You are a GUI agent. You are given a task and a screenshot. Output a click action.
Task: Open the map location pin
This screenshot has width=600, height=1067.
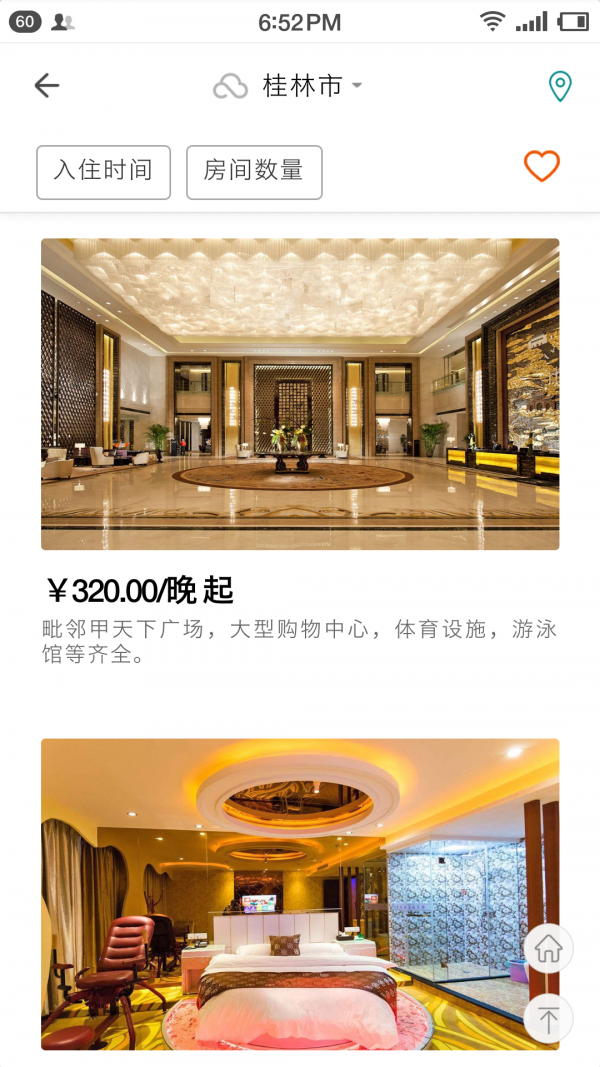tap(560, 87)
